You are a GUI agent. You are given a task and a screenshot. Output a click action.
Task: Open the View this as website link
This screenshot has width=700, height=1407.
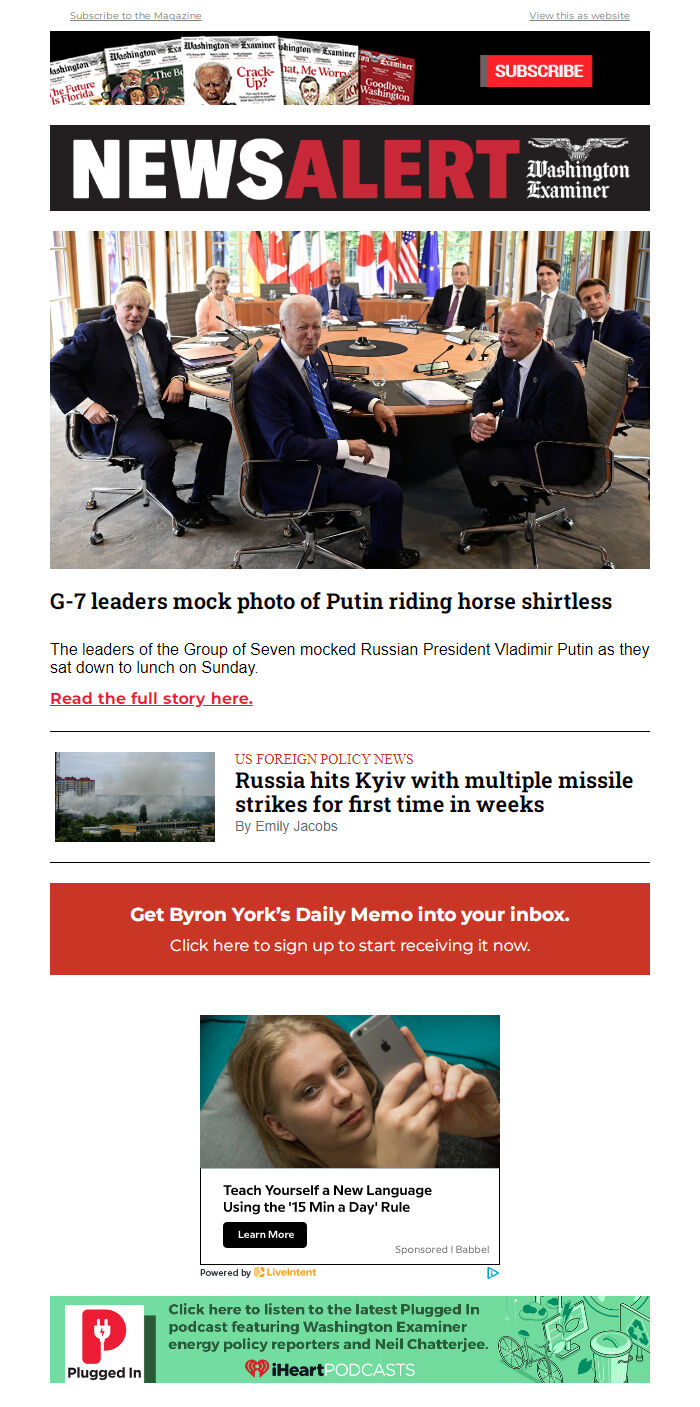click(x=579, y=16)
